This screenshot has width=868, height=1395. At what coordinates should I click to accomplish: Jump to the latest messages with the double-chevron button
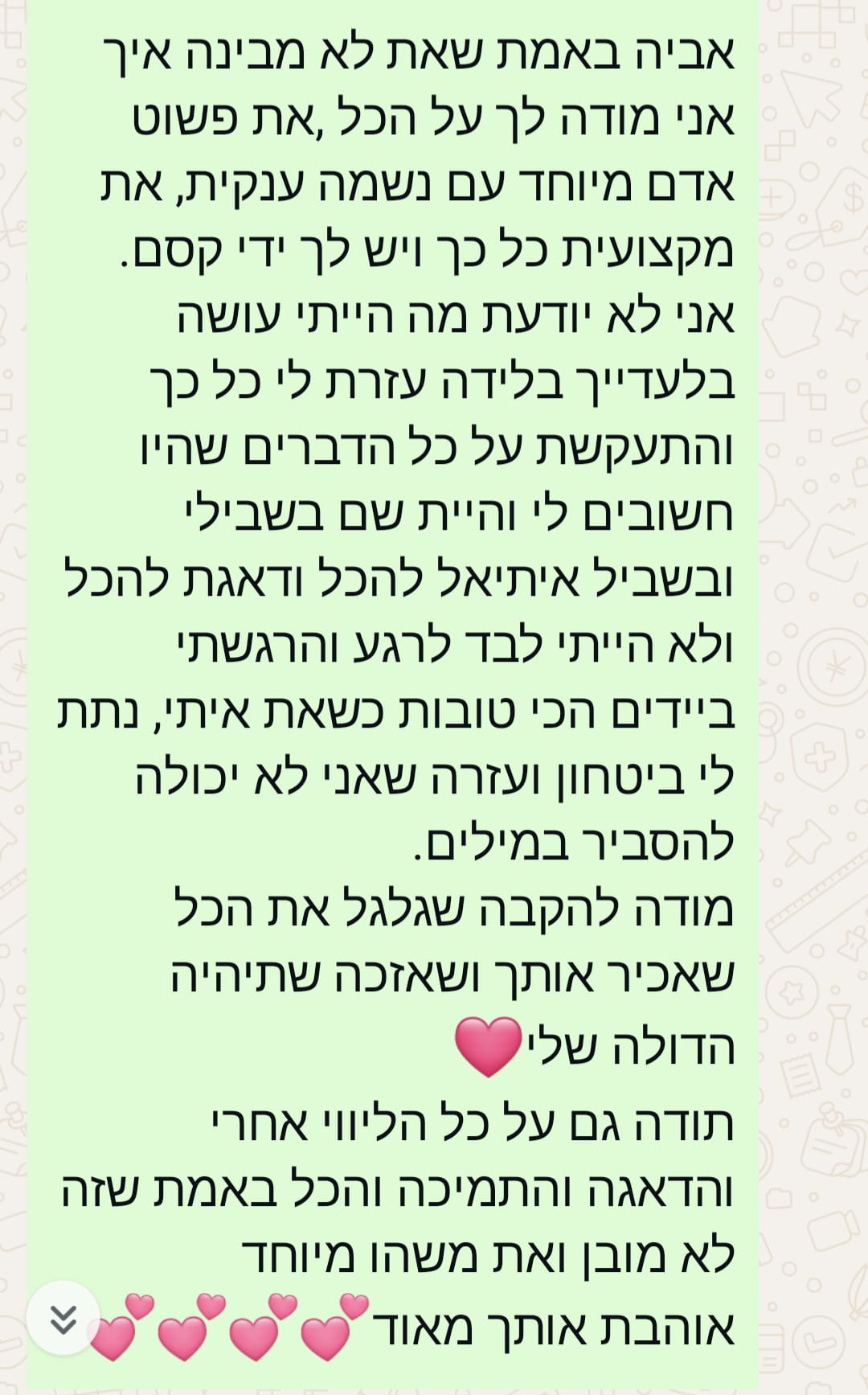click(x=63, y=1319)
